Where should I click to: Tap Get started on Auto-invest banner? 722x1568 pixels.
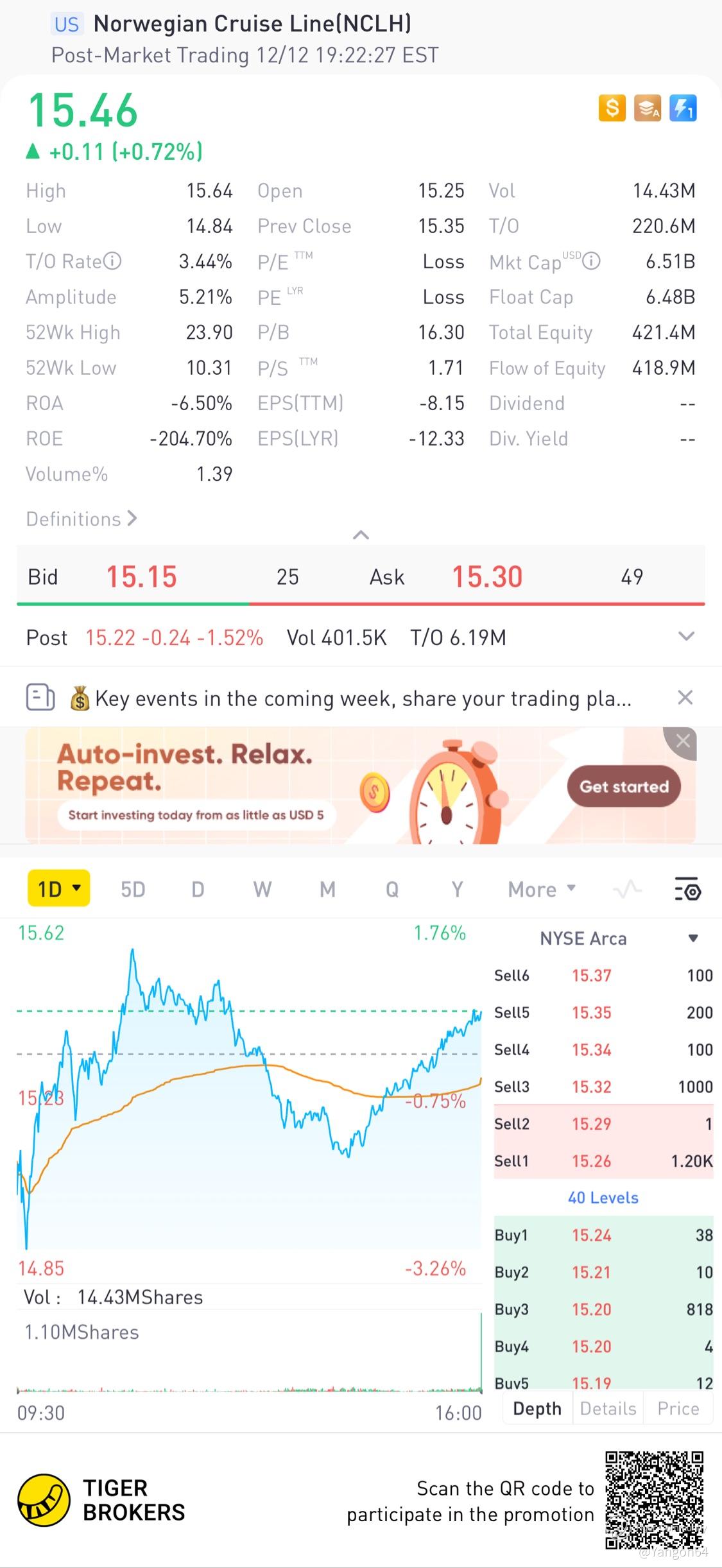[x=624, y=786]
